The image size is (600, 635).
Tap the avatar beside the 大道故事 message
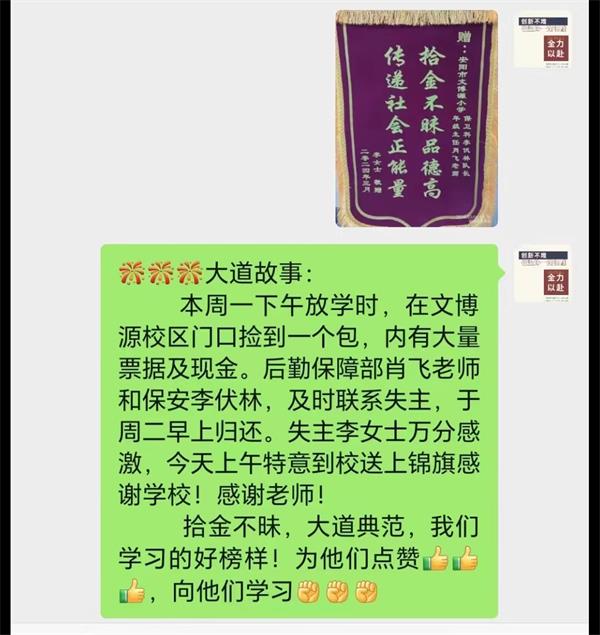542,274
